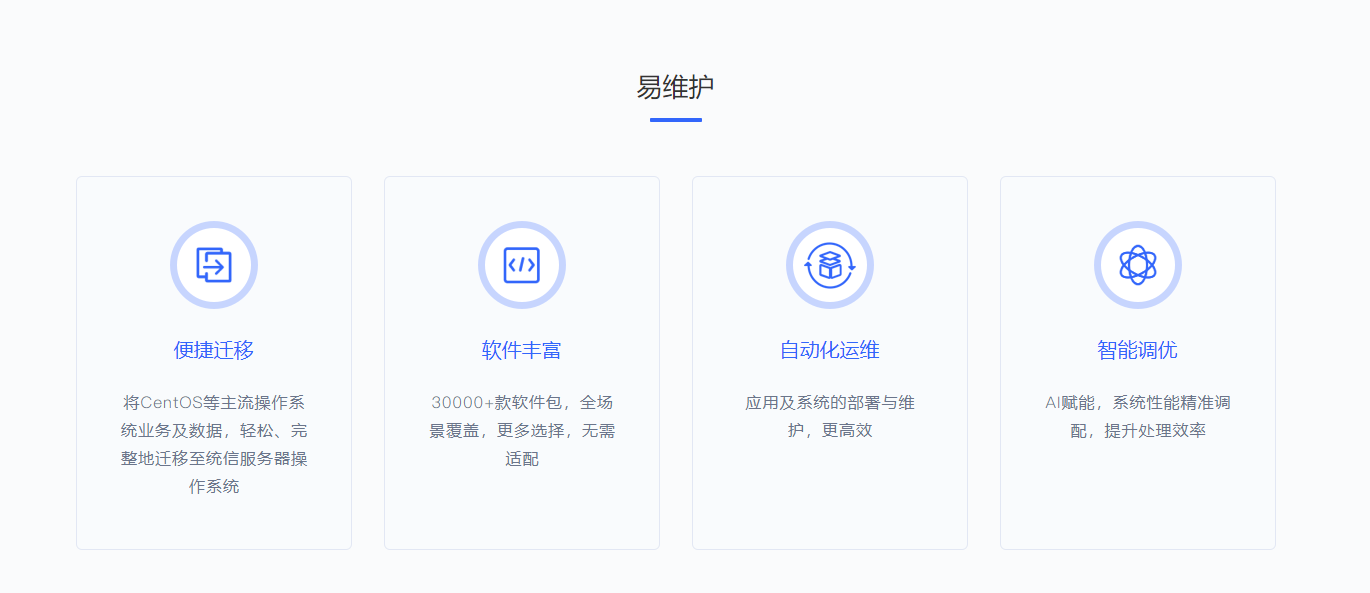Viewport: 1370px width, 593px height.
Task: View the 自动化运维 card
Action: (830, 362)
